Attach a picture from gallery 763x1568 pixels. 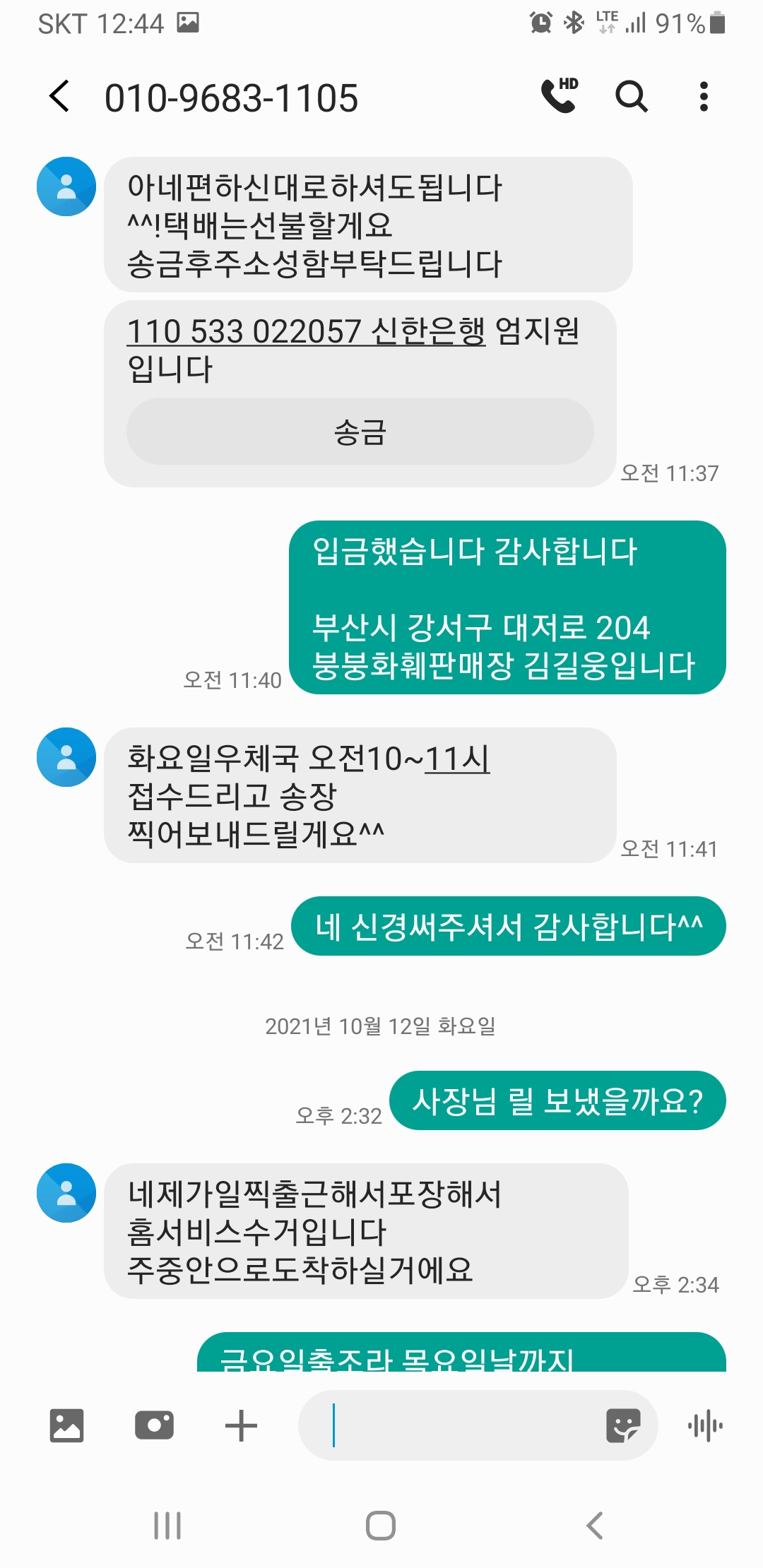pos(66,1425)
